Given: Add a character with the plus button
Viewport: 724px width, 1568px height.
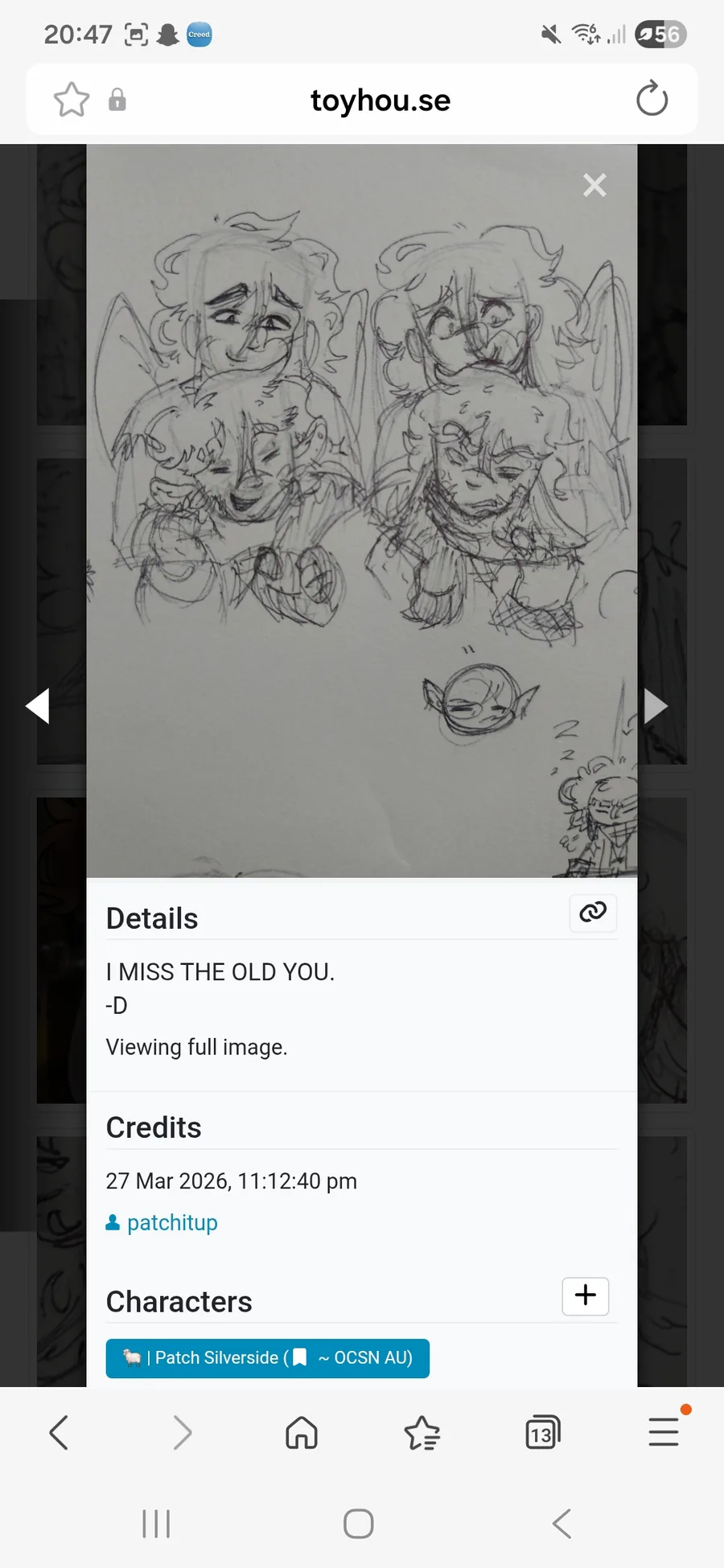Looking at the screenshot, I should [585, 1295].
